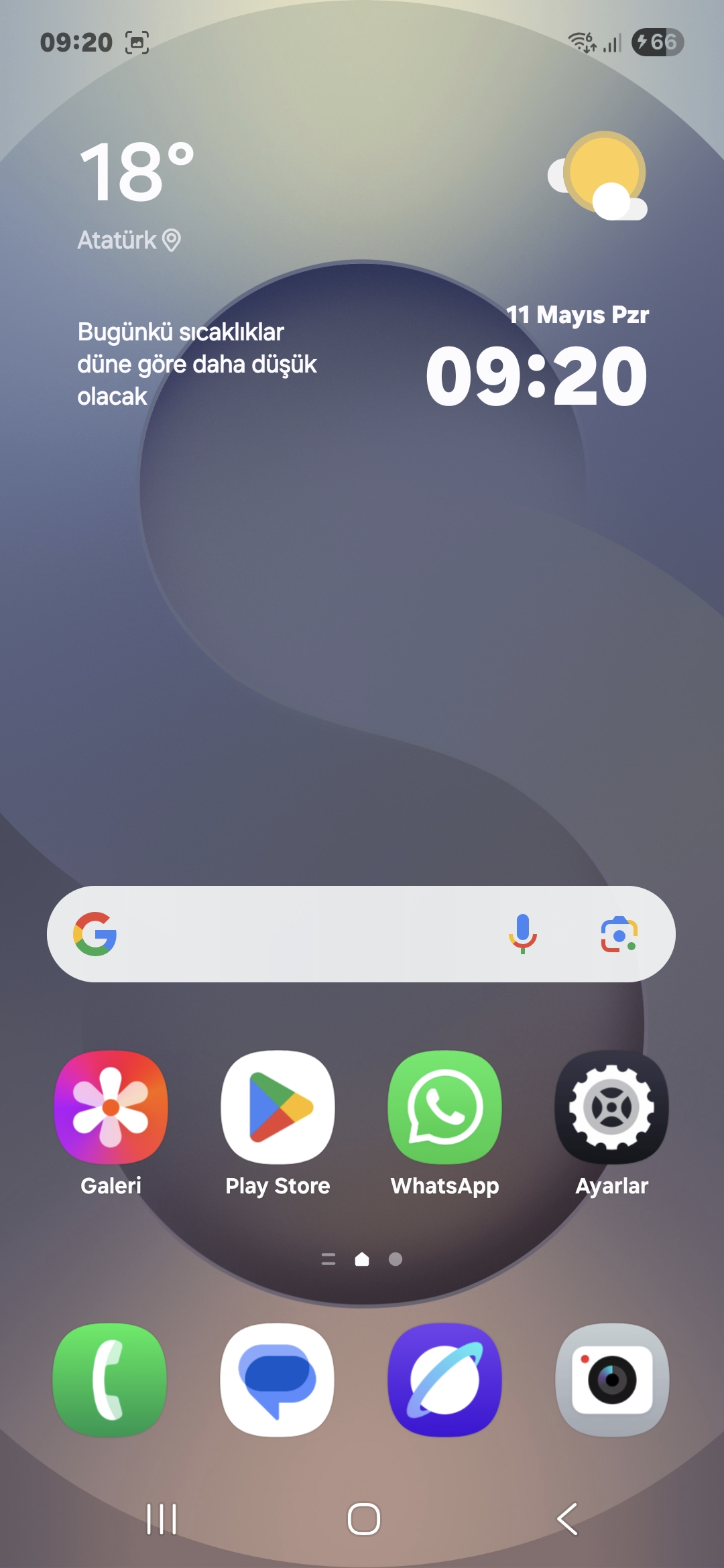Go to the second home screen page dot
Image resolution: width=724 pixels, height=1568 pixels.
coord(396,1259)
